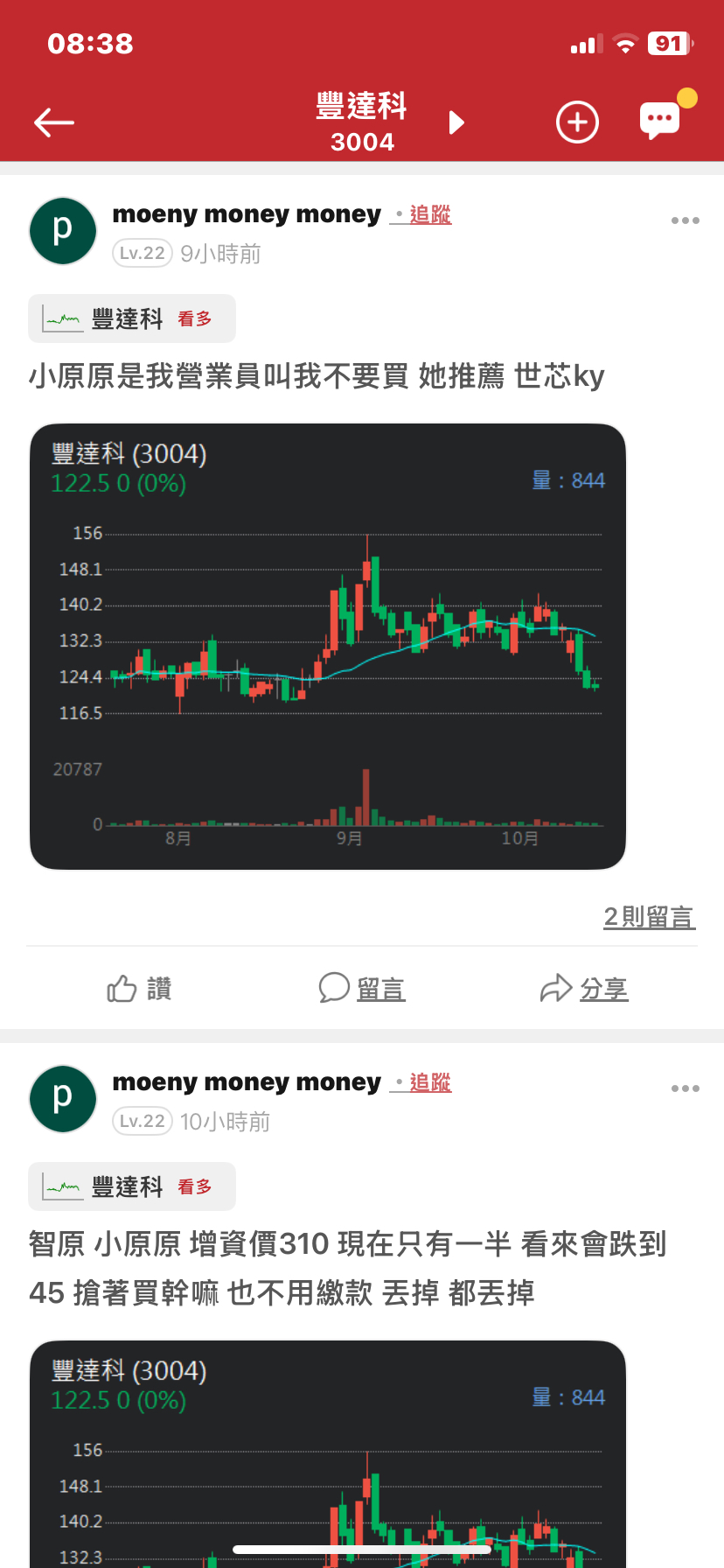Open the 豐達科 看多 tag on the 10小時前 post
This screenshot has width=724, height=1568.
pos(132,1186)
